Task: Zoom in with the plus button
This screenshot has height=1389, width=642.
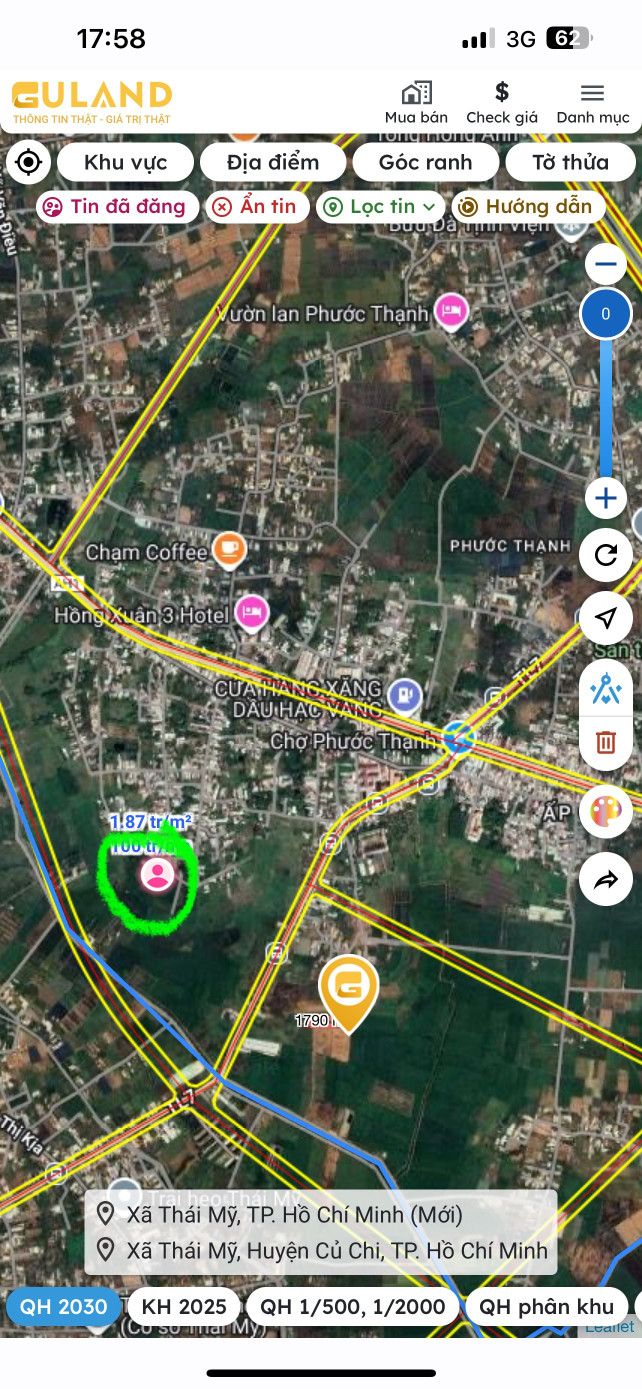Action: click(605, 497)
